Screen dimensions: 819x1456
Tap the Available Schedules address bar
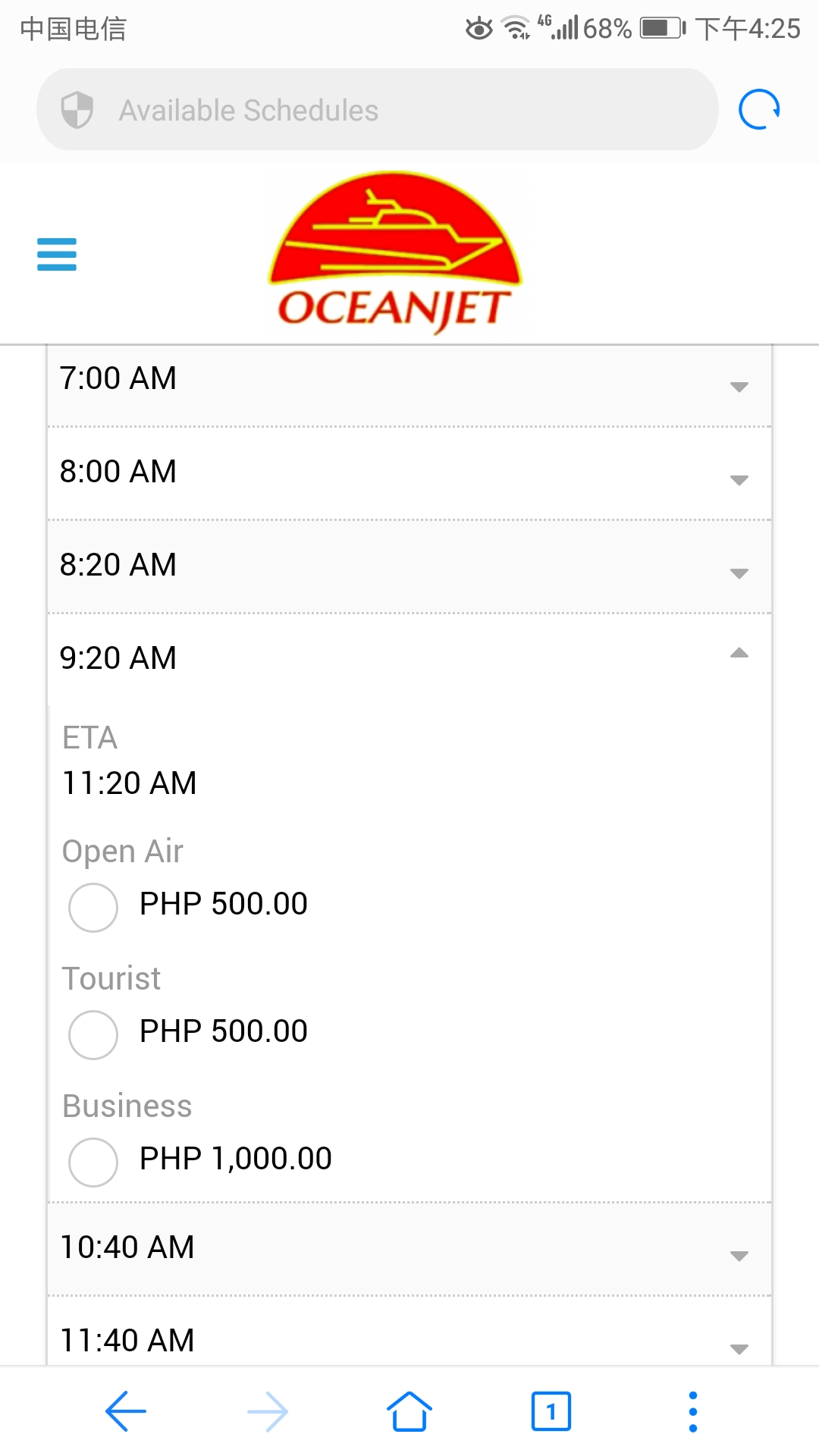[377, 109]
